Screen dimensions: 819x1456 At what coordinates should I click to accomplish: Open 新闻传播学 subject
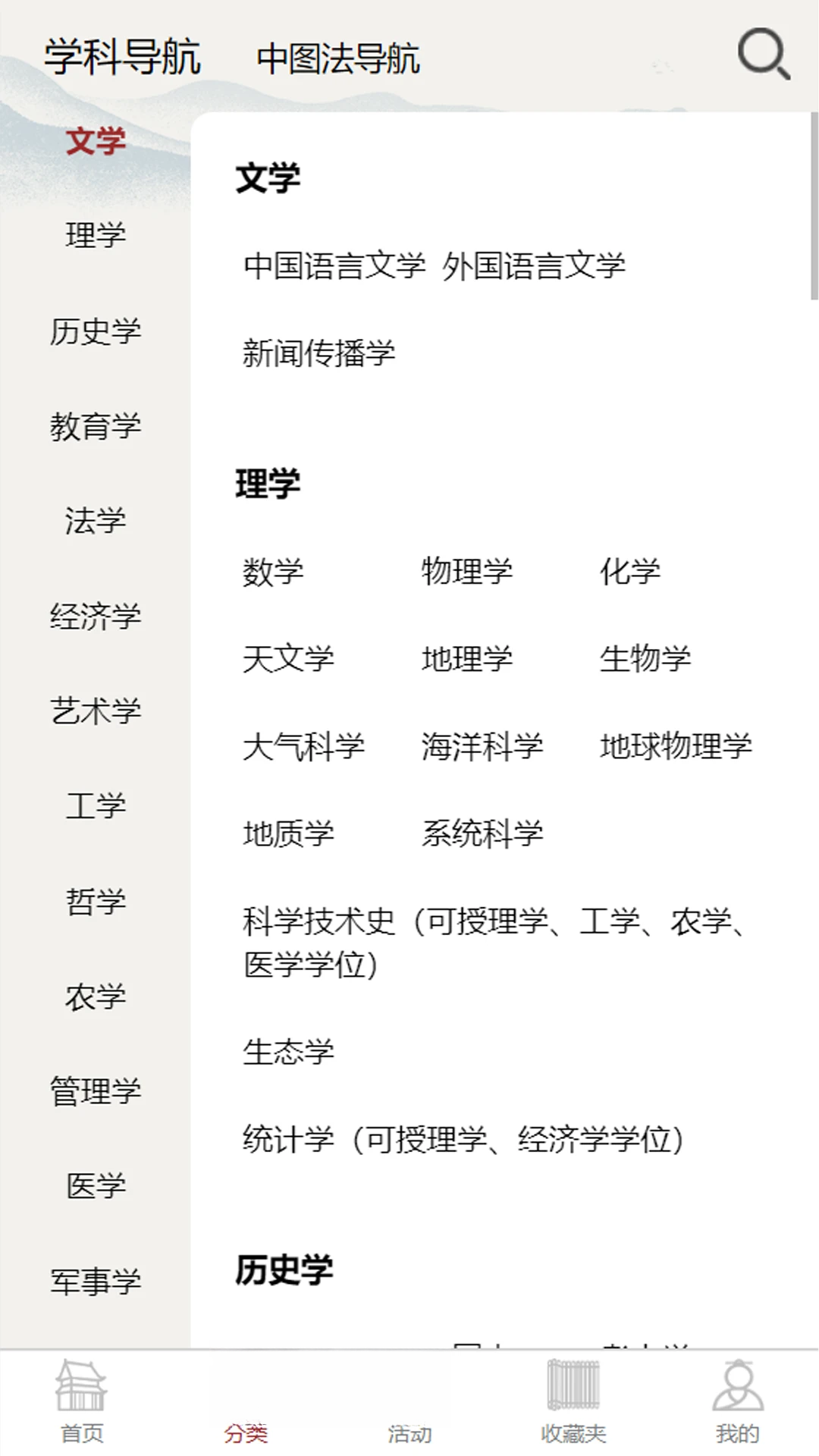[318, 353]
